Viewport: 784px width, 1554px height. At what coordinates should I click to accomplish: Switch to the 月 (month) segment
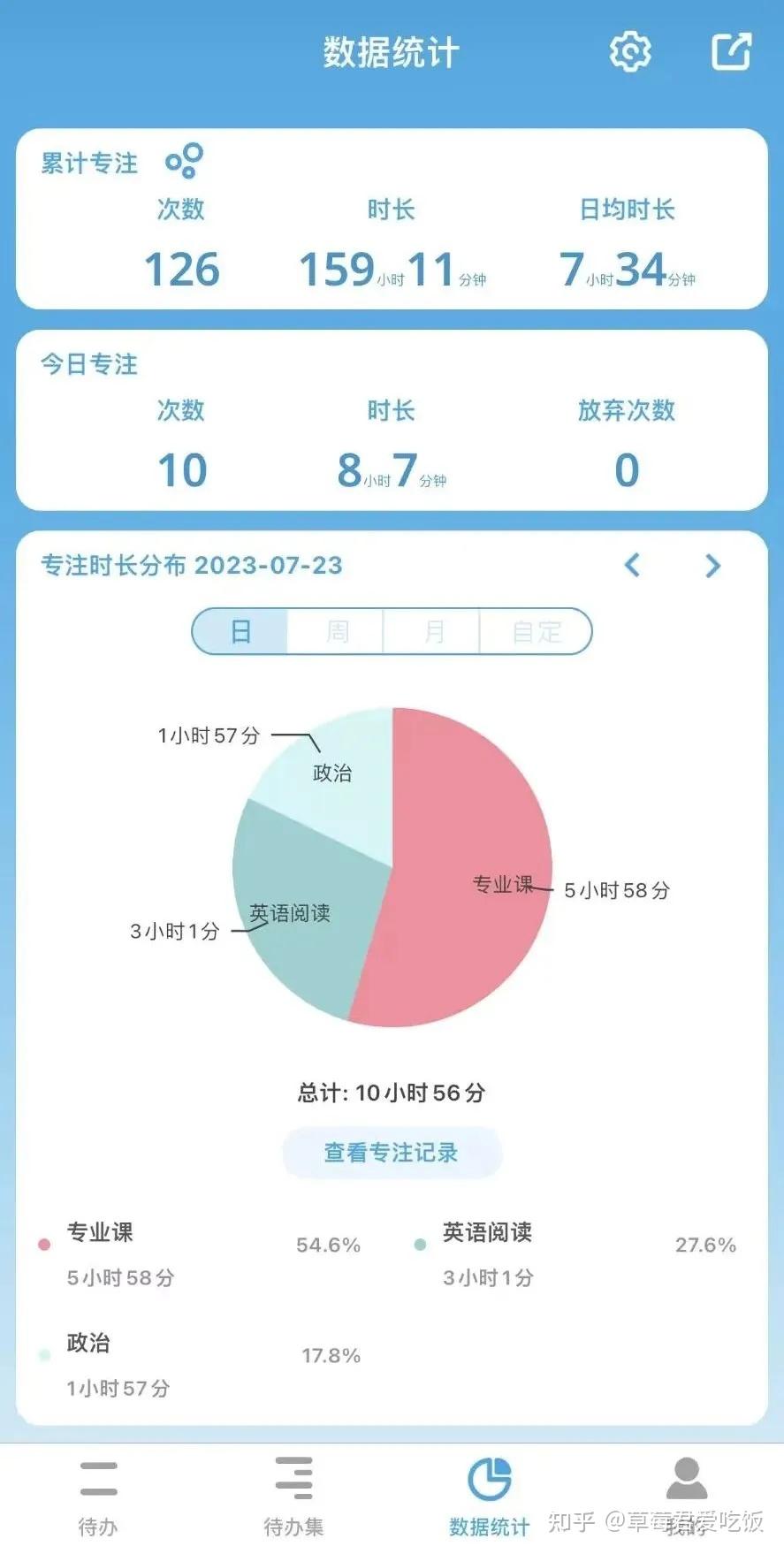pyautogui.click(x=432, y=631)
